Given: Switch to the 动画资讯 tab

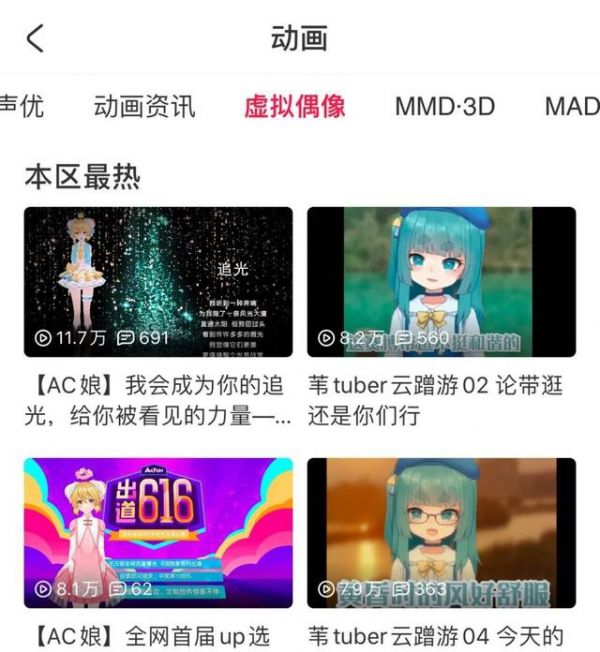Looking at the screenshot, I should coord(145,106).
